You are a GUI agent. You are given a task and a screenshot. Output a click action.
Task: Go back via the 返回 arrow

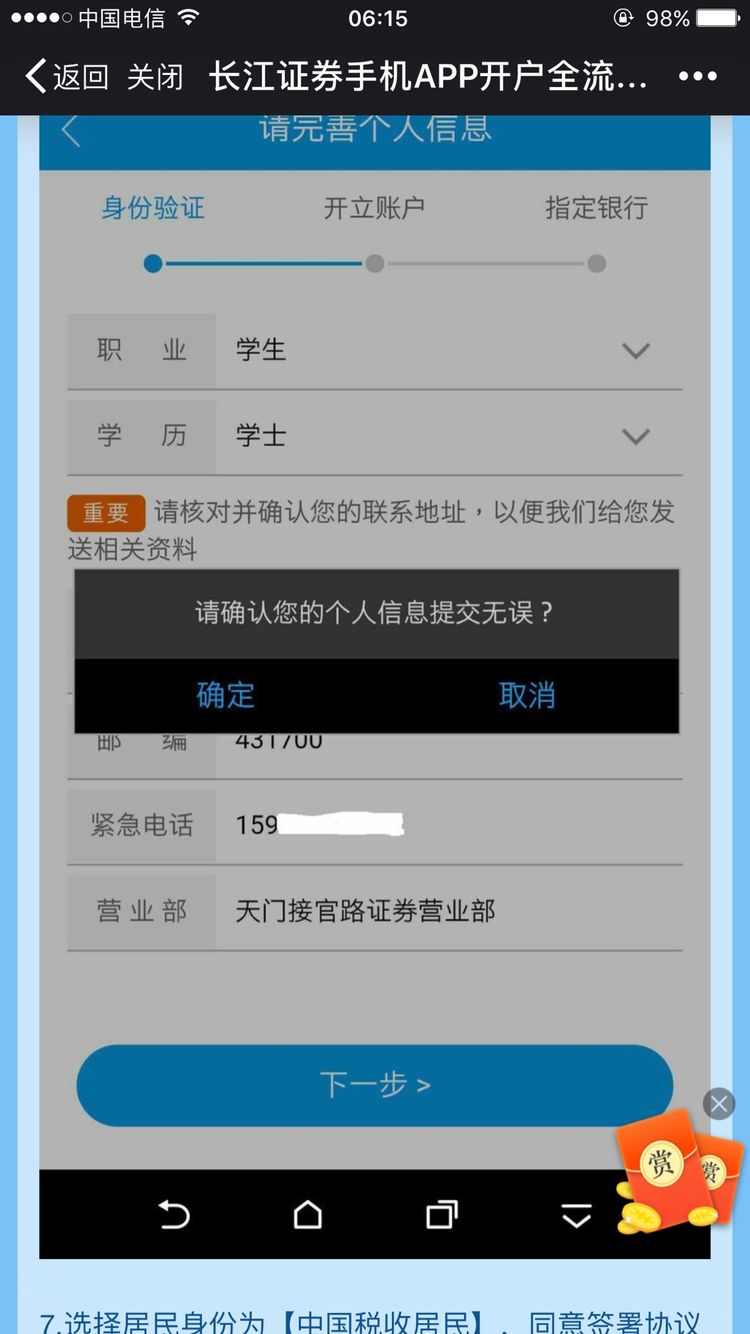coord(66,76)
